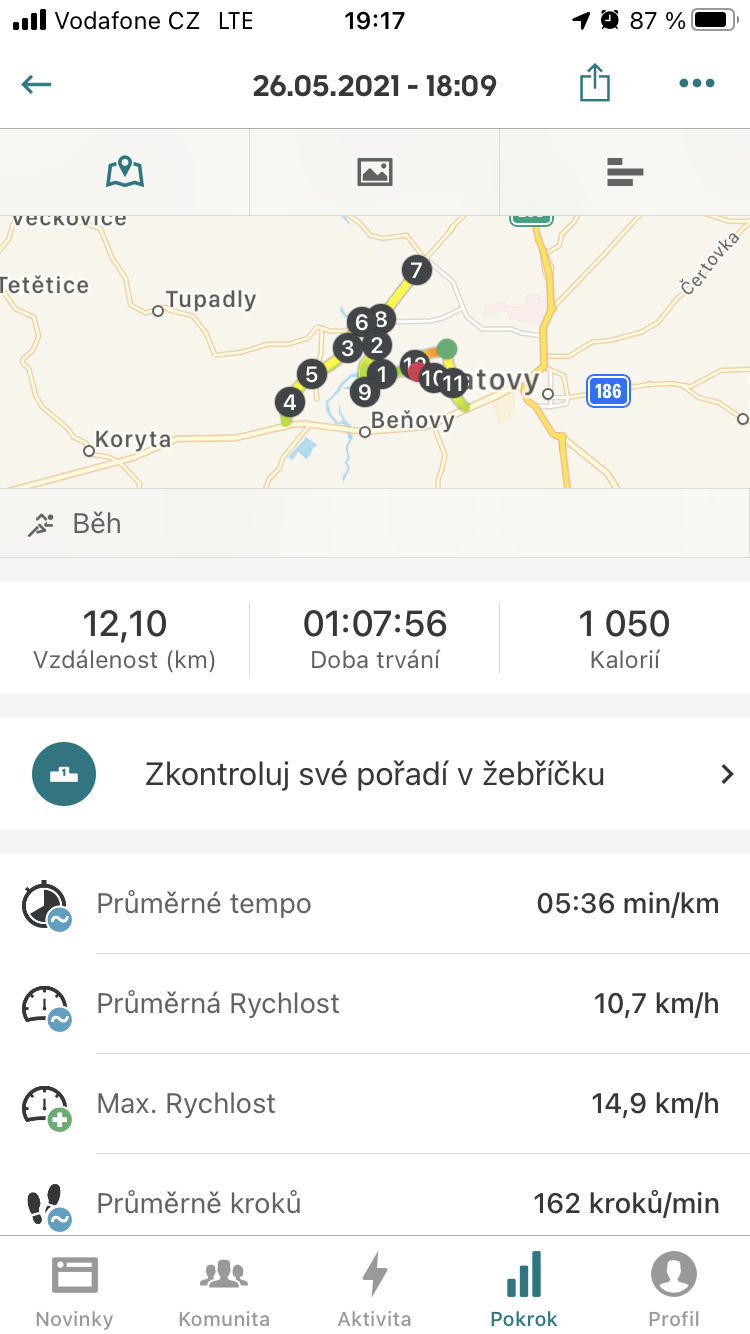750x1334 pixels.
Task: Share this workout
Action: [x=595, y=83]
